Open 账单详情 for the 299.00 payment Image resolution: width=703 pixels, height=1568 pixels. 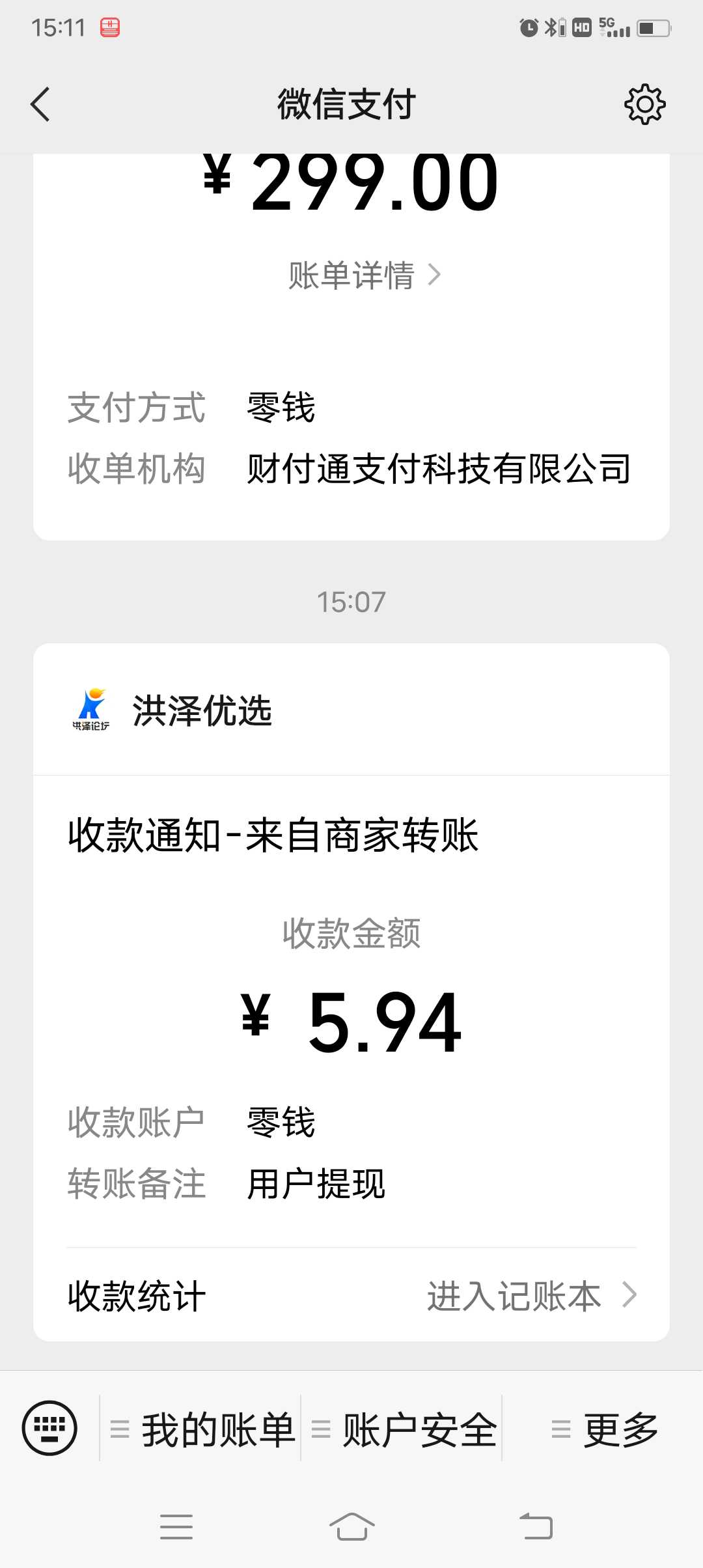365,275
